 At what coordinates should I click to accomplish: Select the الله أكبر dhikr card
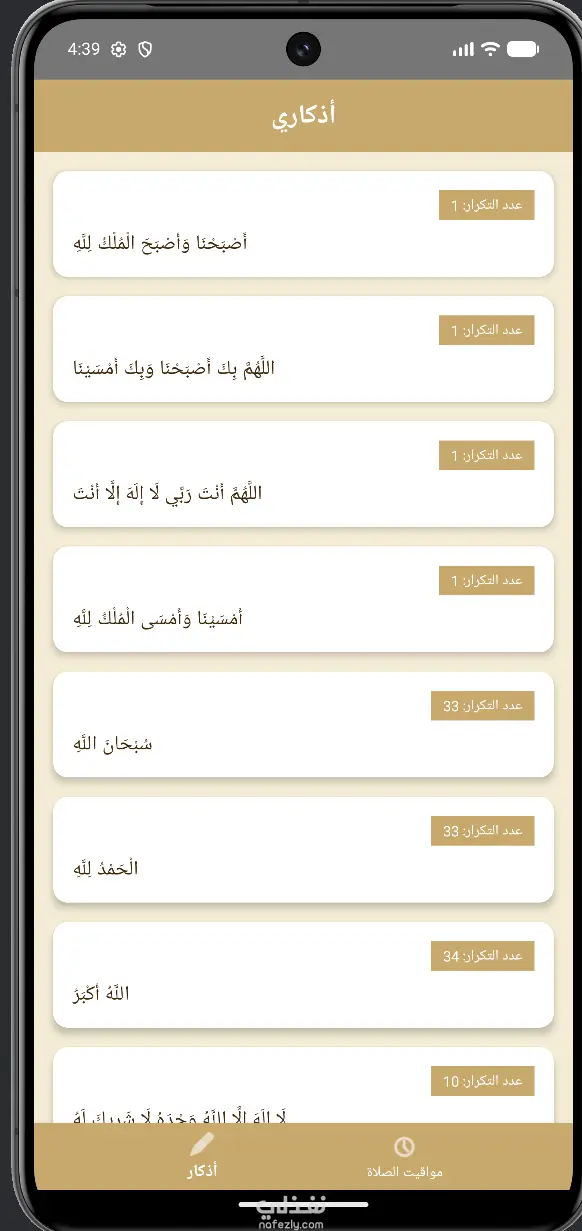(x=303, y=974)
